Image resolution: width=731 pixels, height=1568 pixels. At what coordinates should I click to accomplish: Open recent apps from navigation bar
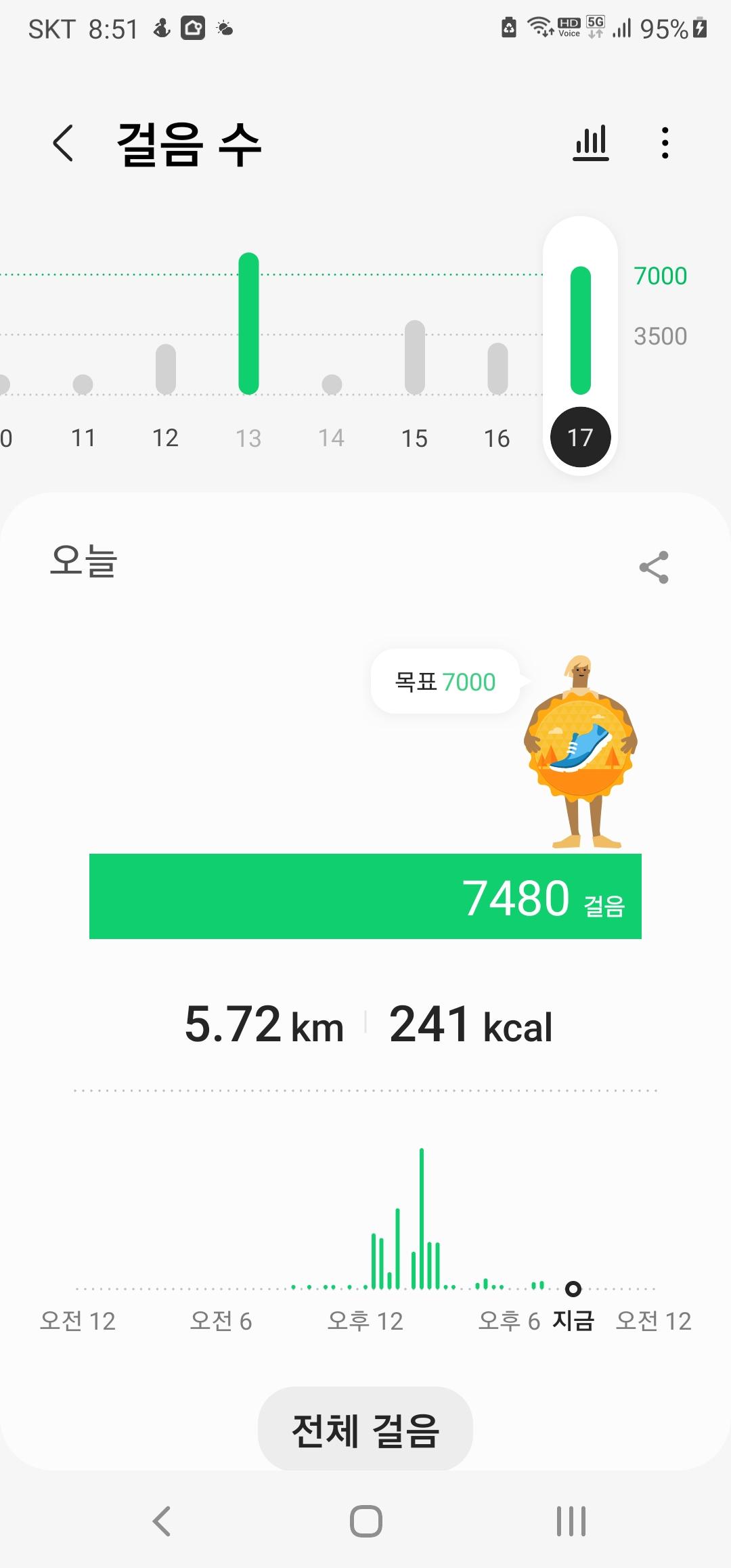click(571, 1521)
